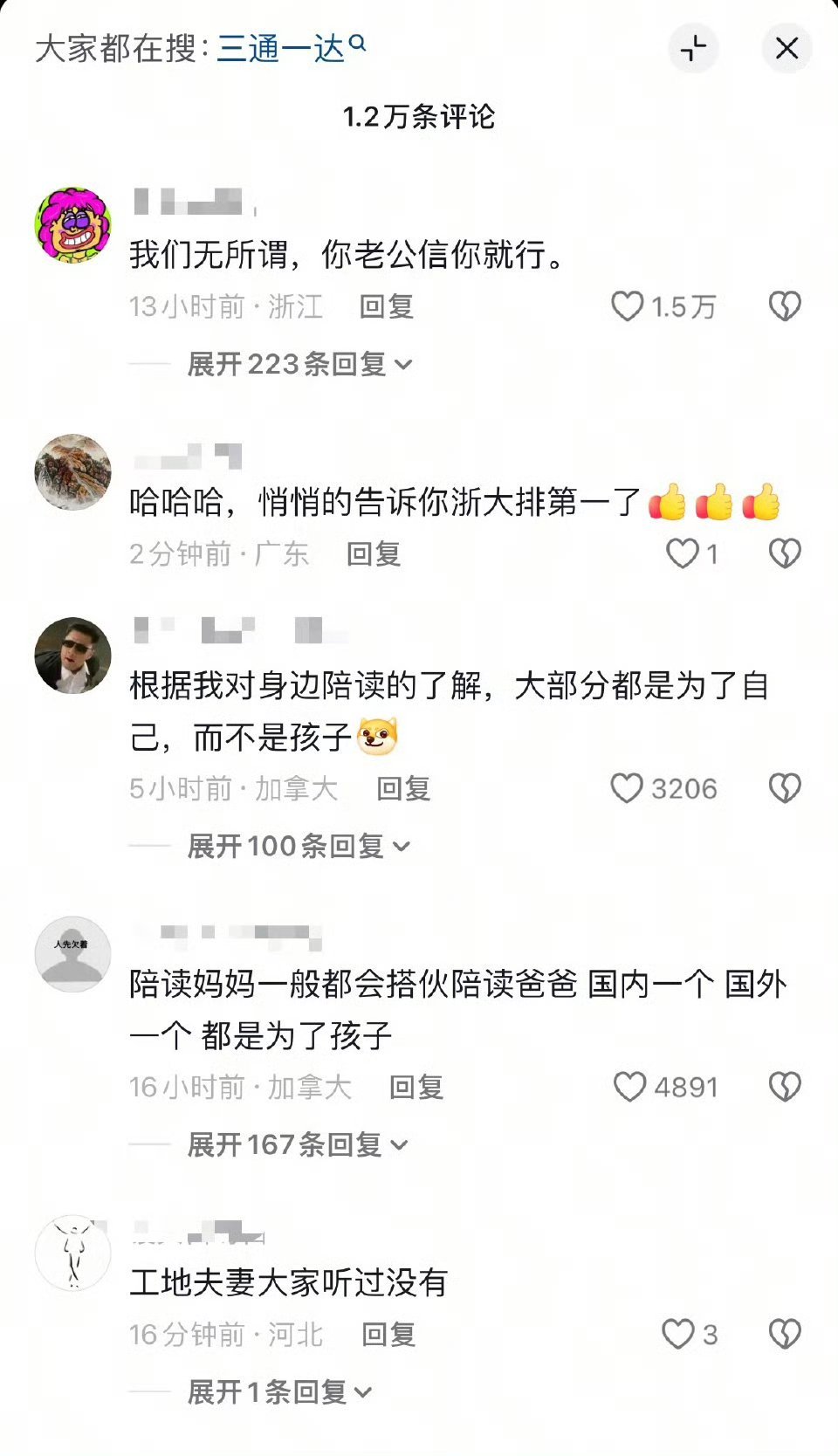
Task: Like the comment with 3206 likes
Action: pos(628,788)
